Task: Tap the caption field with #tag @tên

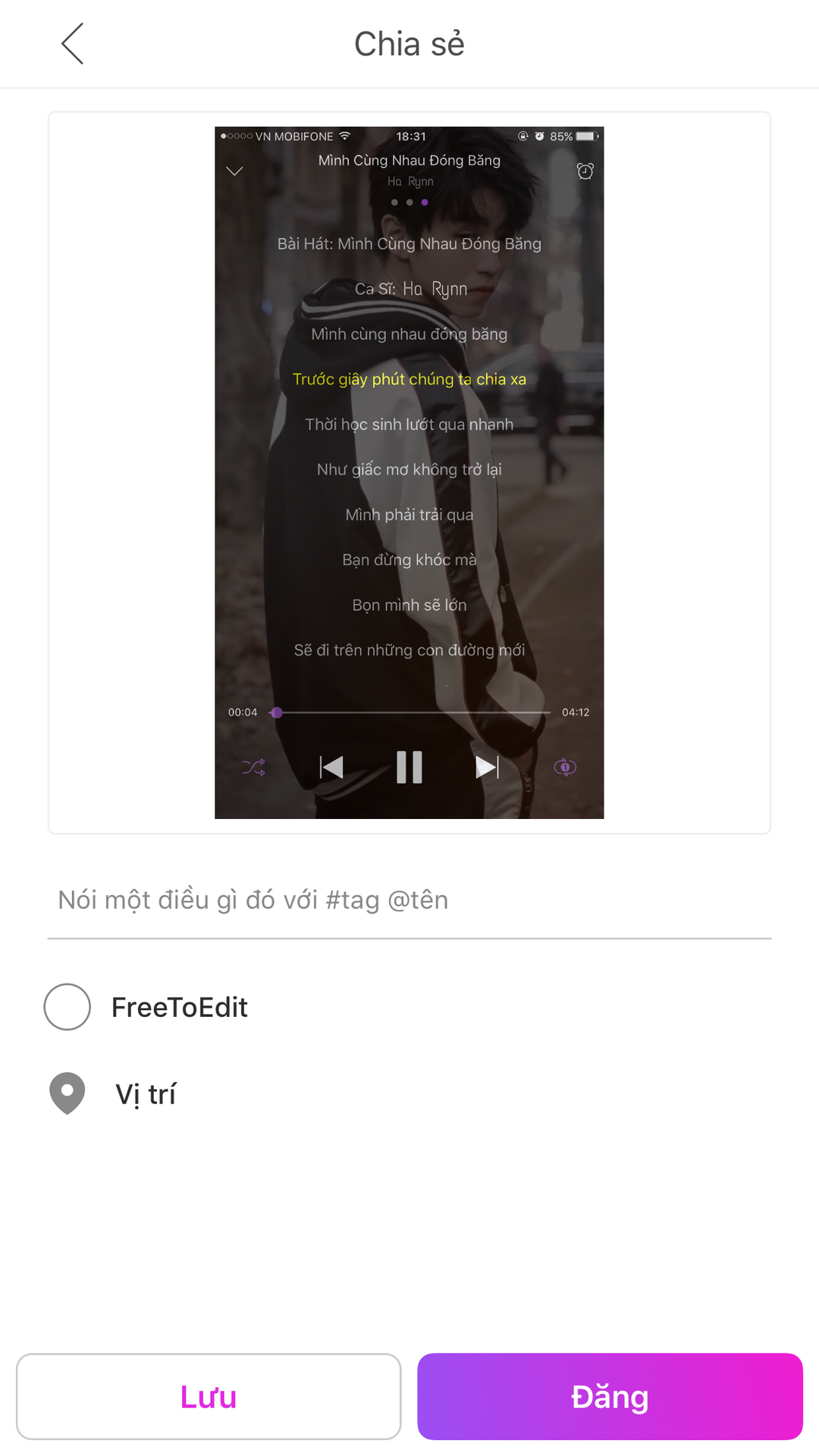Action: click(x=409, y=900)
